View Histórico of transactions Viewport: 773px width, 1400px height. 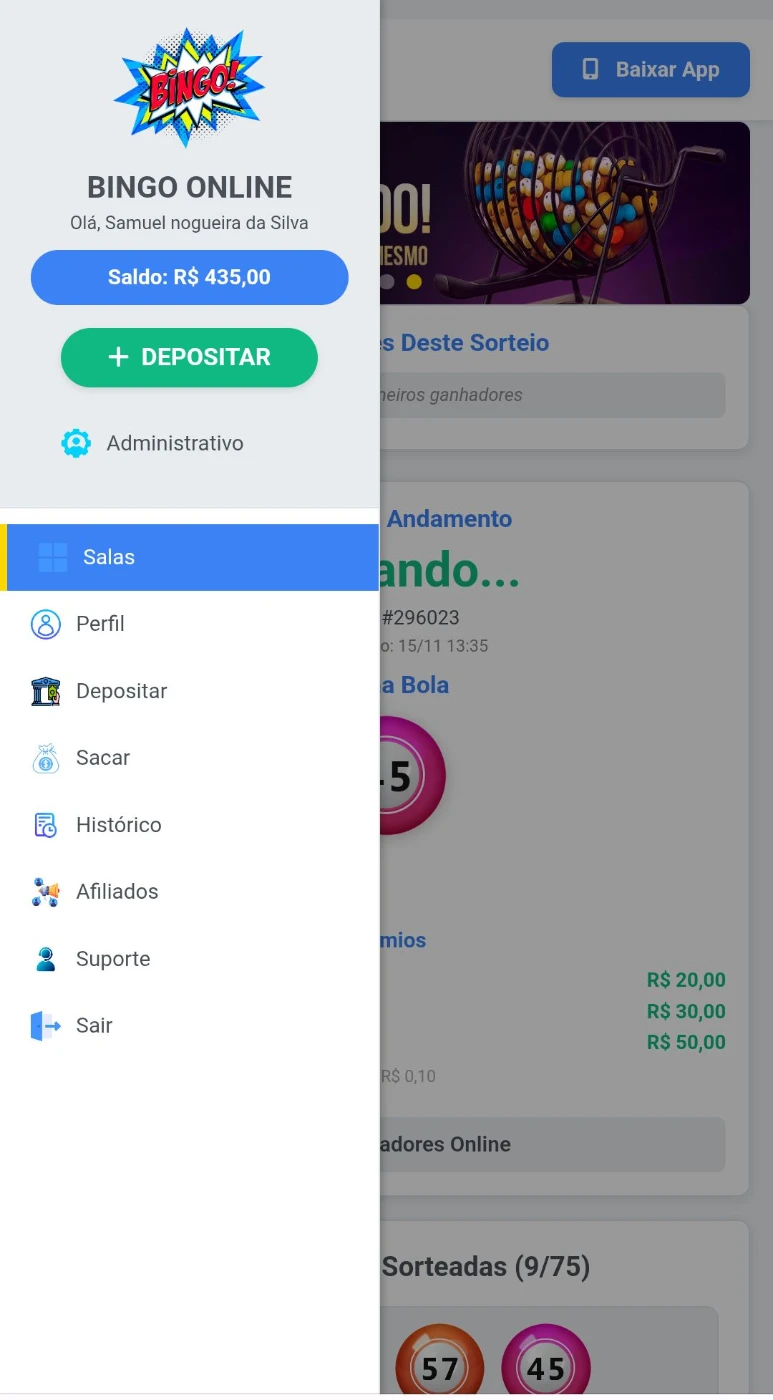[x=118, y=825]
